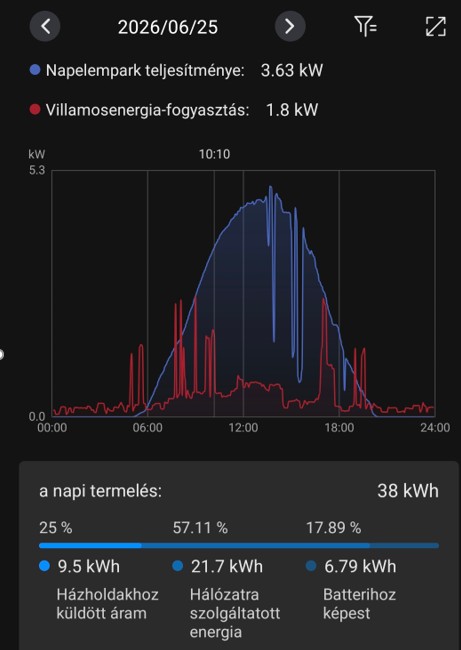Open the date picker for 2026/06/25
Screen dimensions: 461x650
tap(167, 27)
